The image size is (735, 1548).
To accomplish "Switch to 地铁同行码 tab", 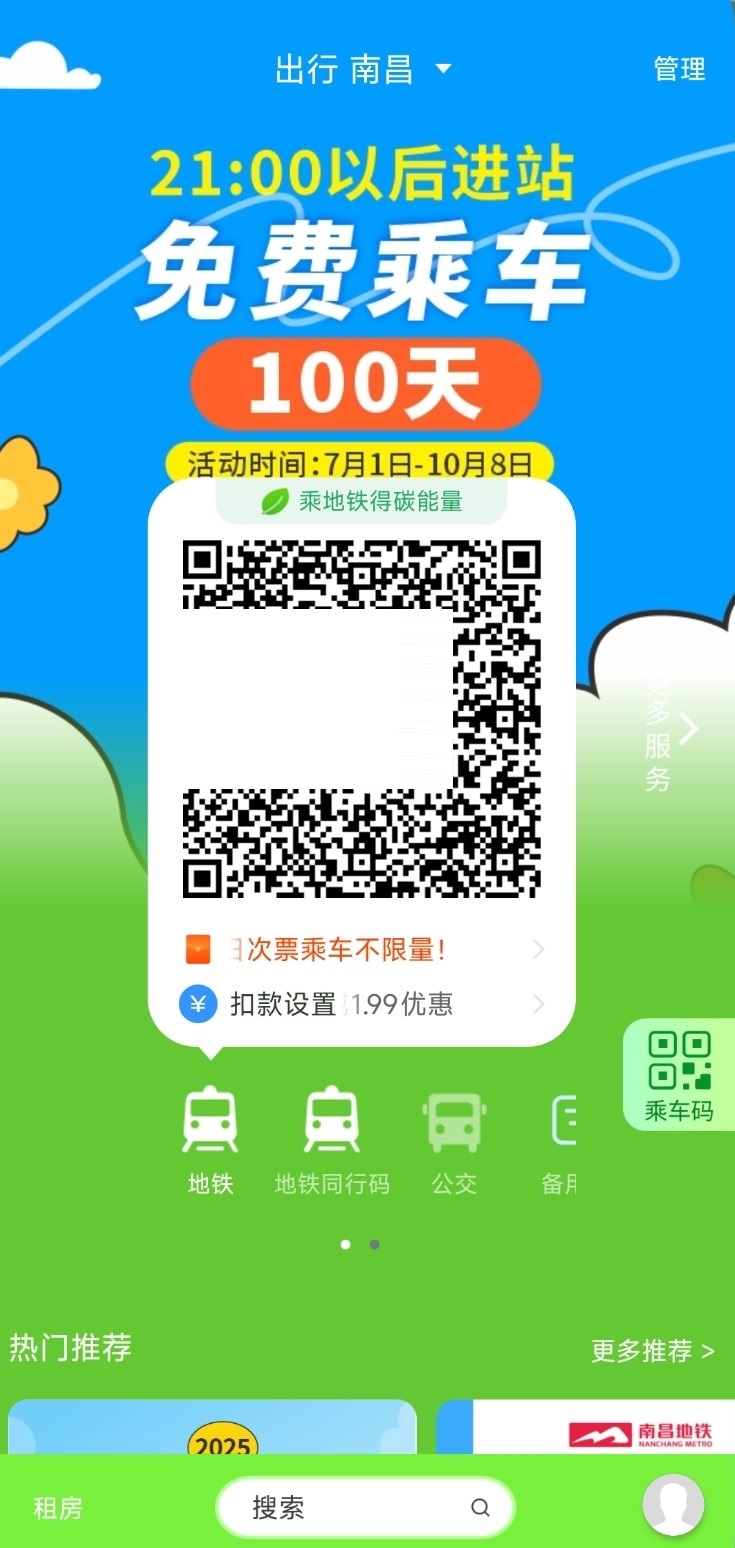I will 332,1140.
